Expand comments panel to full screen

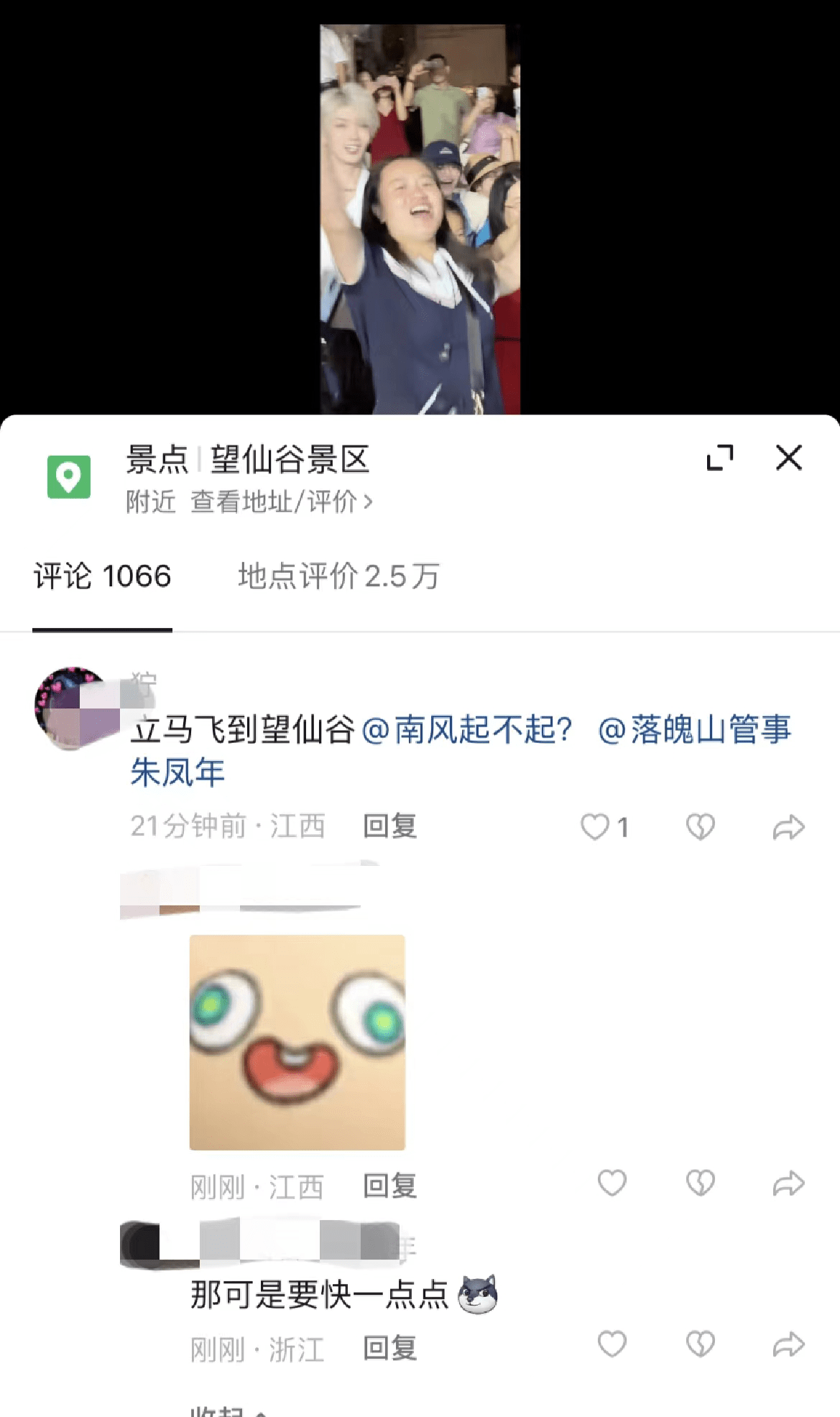point(720,458)
